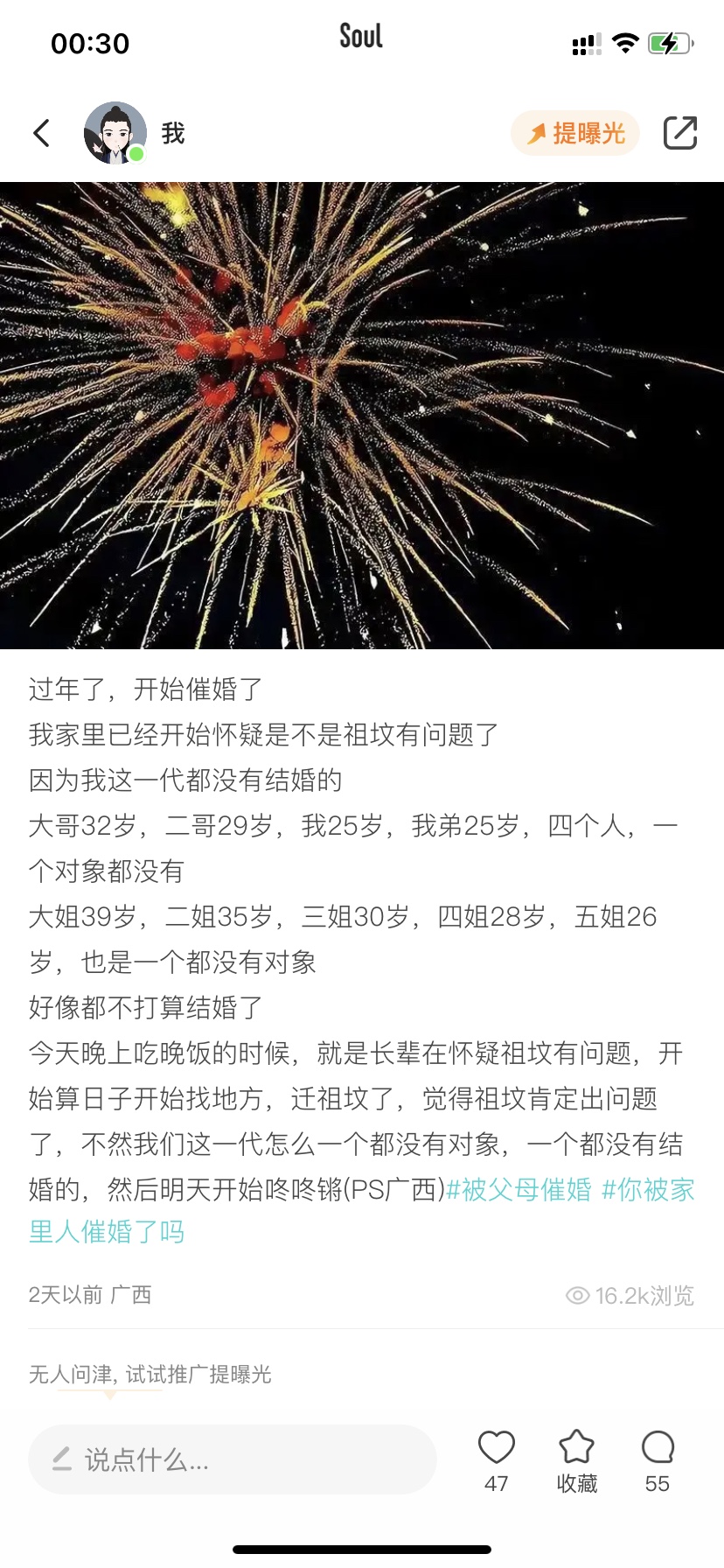Image resolution: width=724 pixels, height=1568 pixels.
Task: Like this post with the heart icon
Action: (496, 1449)
